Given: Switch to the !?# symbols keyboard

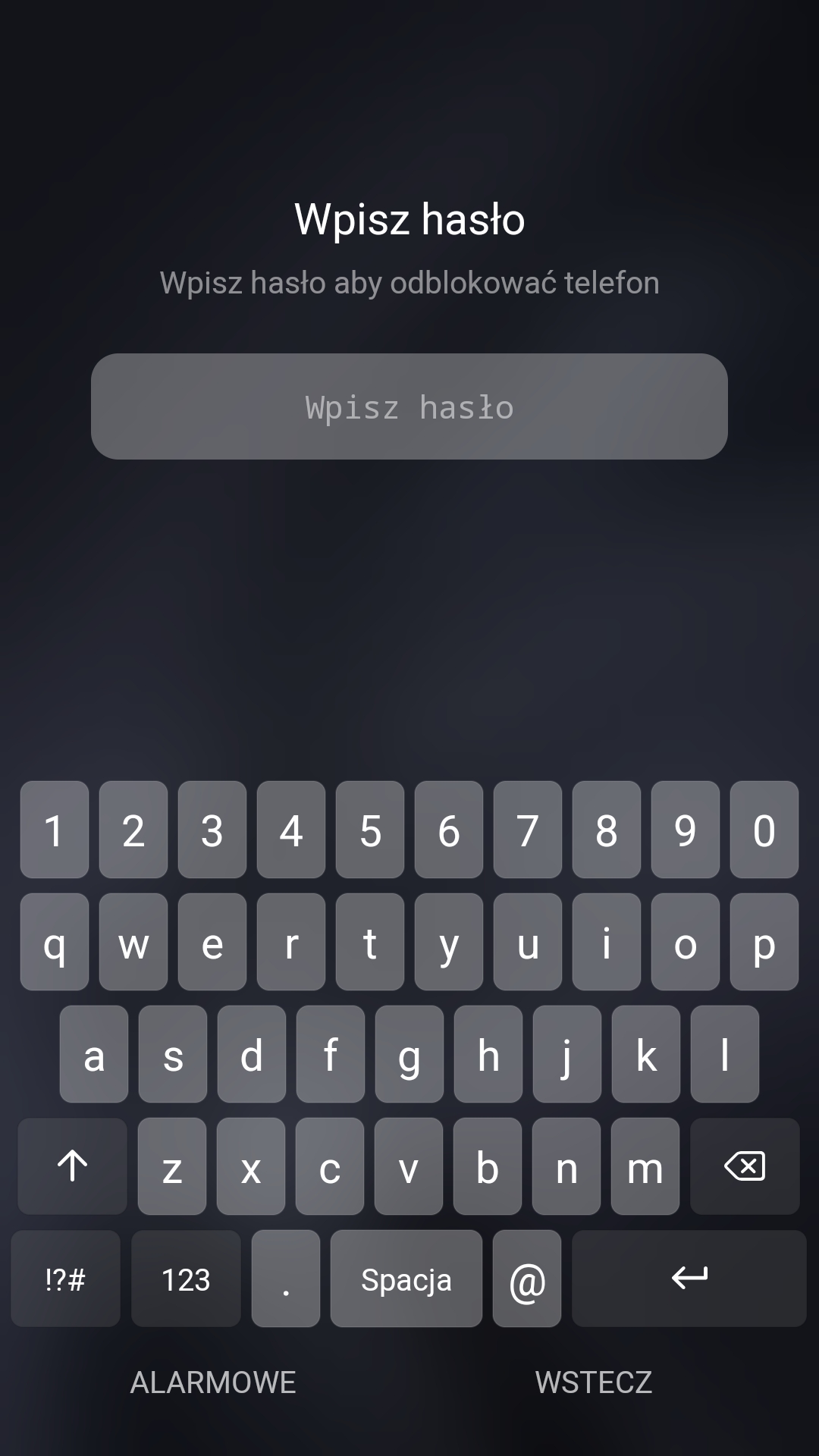Looking at the screenshot, I should [x=65, y=1279].
